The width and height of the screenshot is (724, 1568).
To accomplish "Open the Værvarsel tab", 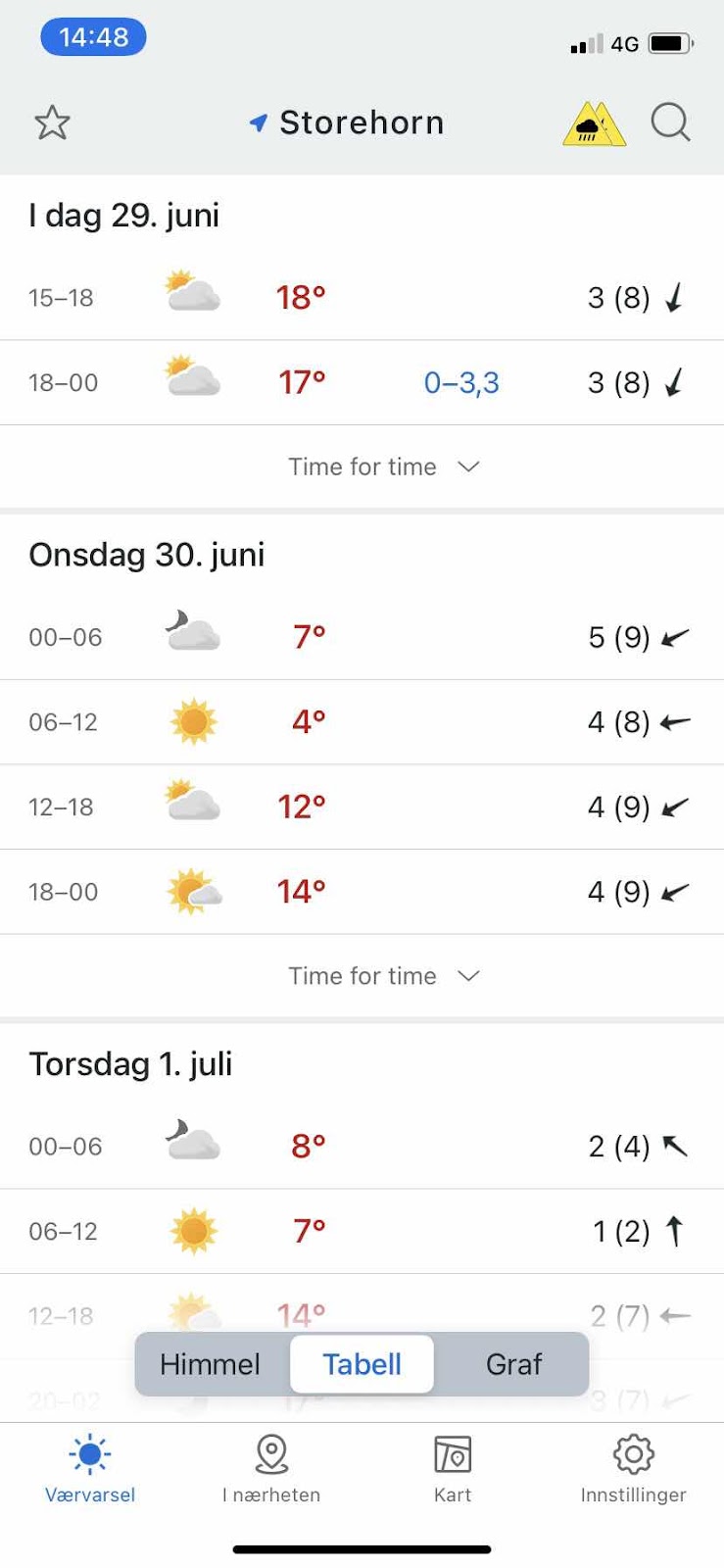I will 90,1469.
